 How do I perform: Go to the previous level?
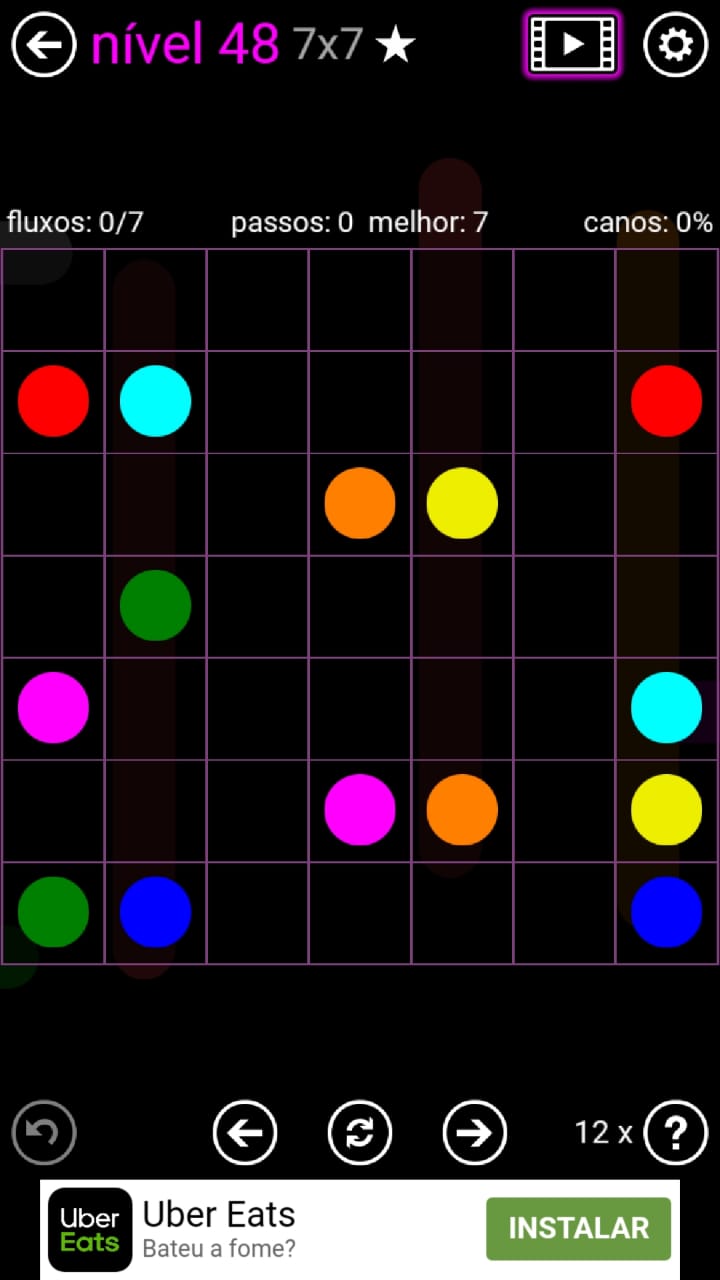pos(245,1133)
